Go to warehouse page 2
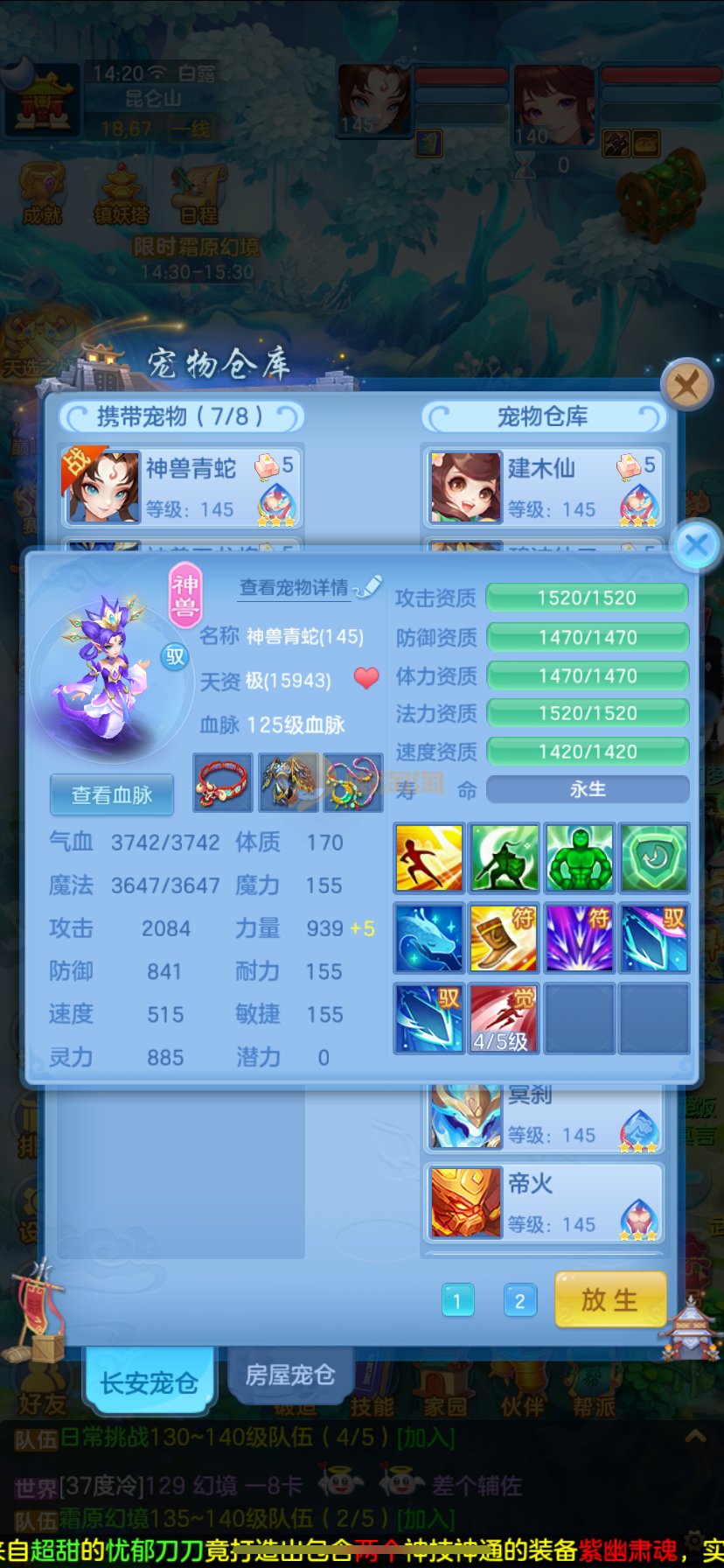The image size is (724, 1568). point(519,1301)
